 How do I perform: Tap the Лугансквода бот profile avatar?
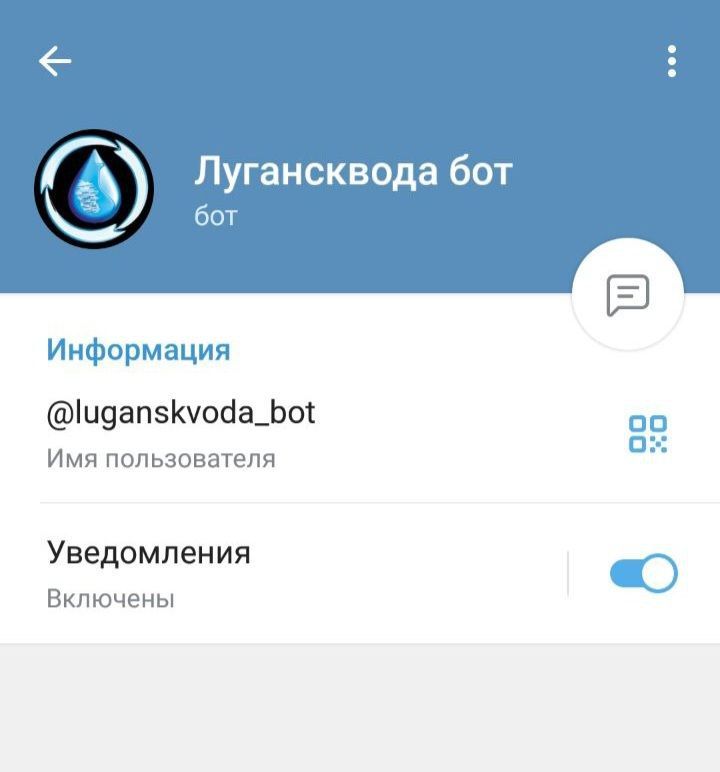tap(96, 190)
